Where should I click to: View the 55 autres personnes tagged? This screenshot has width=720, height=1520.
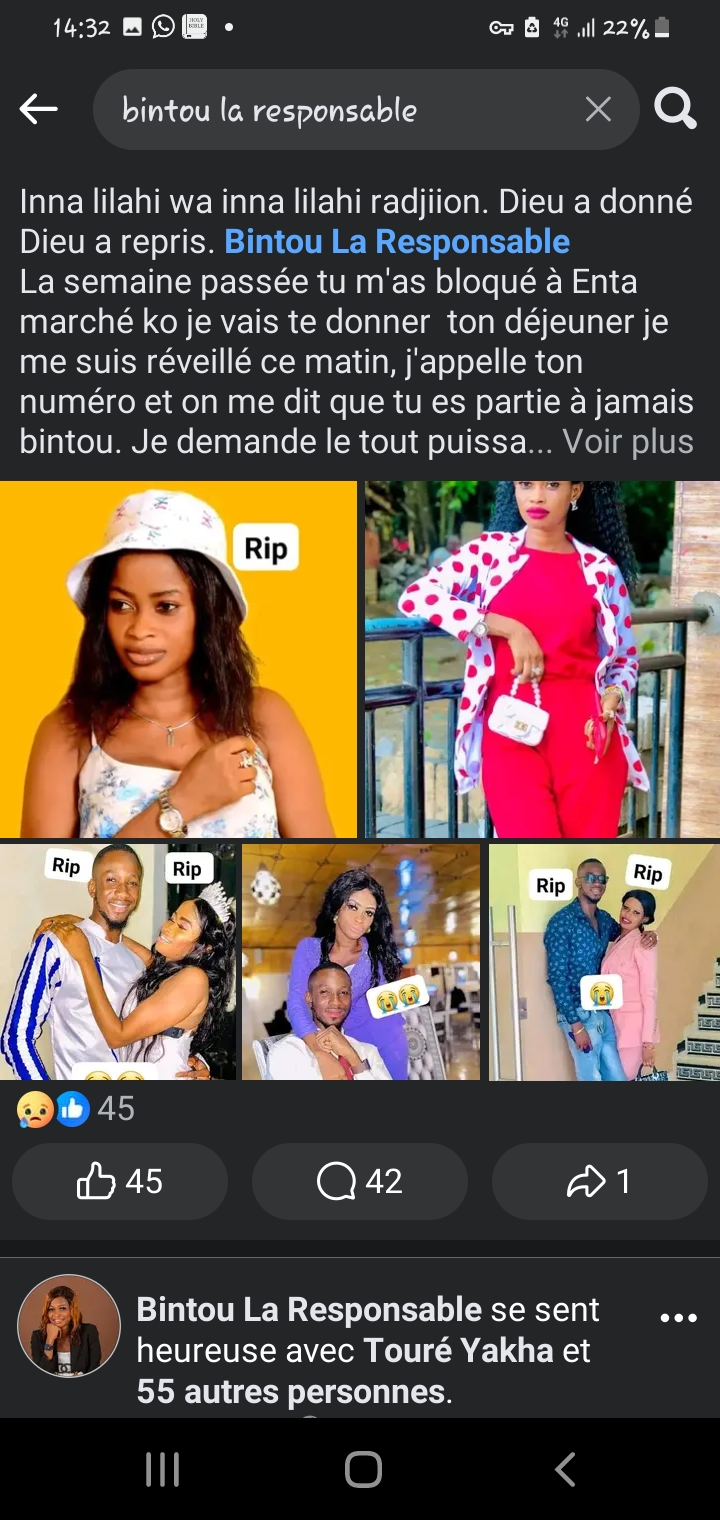click(290, 1391)
